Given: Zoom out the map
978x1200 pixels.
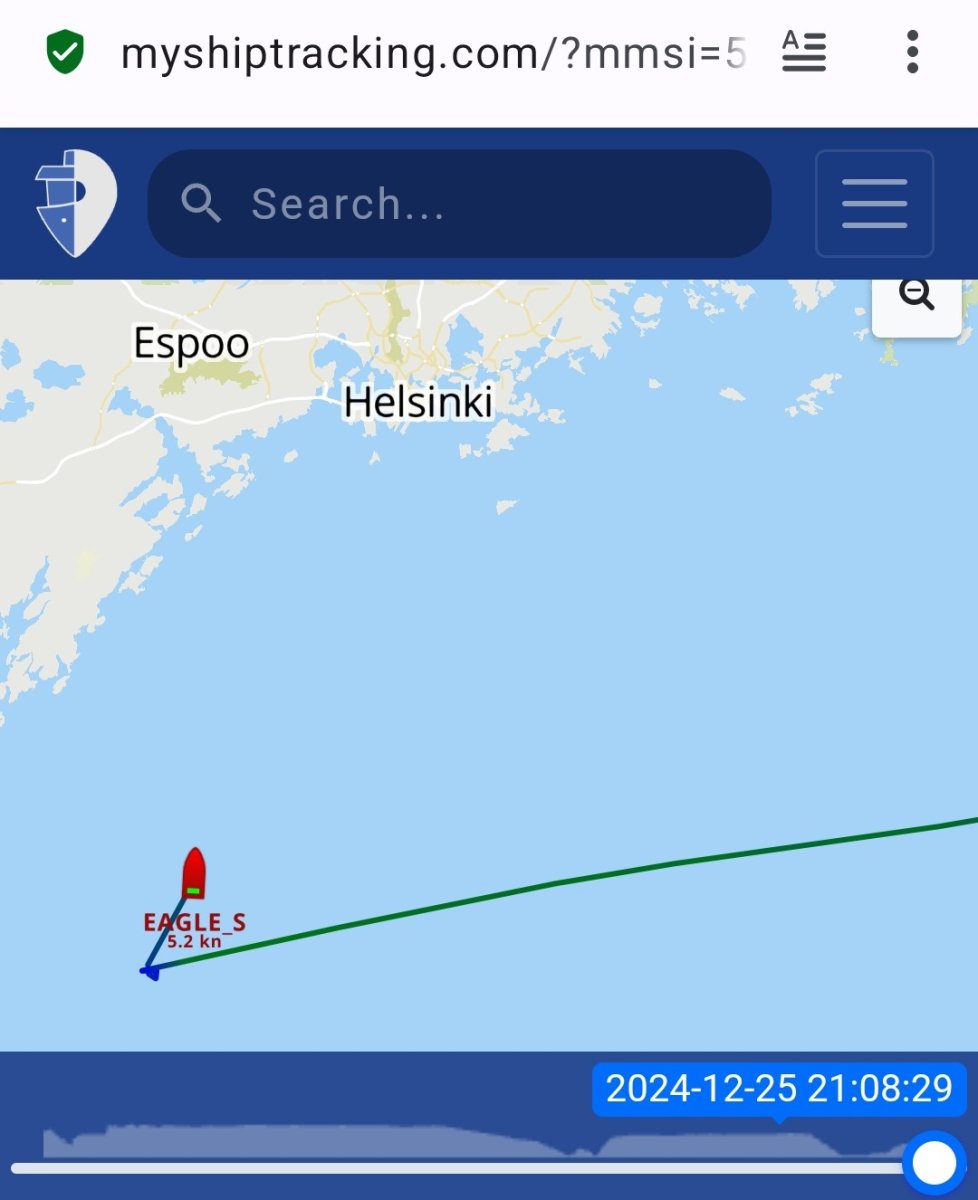Looking at the screenshot, I should (x=916, y=296).
